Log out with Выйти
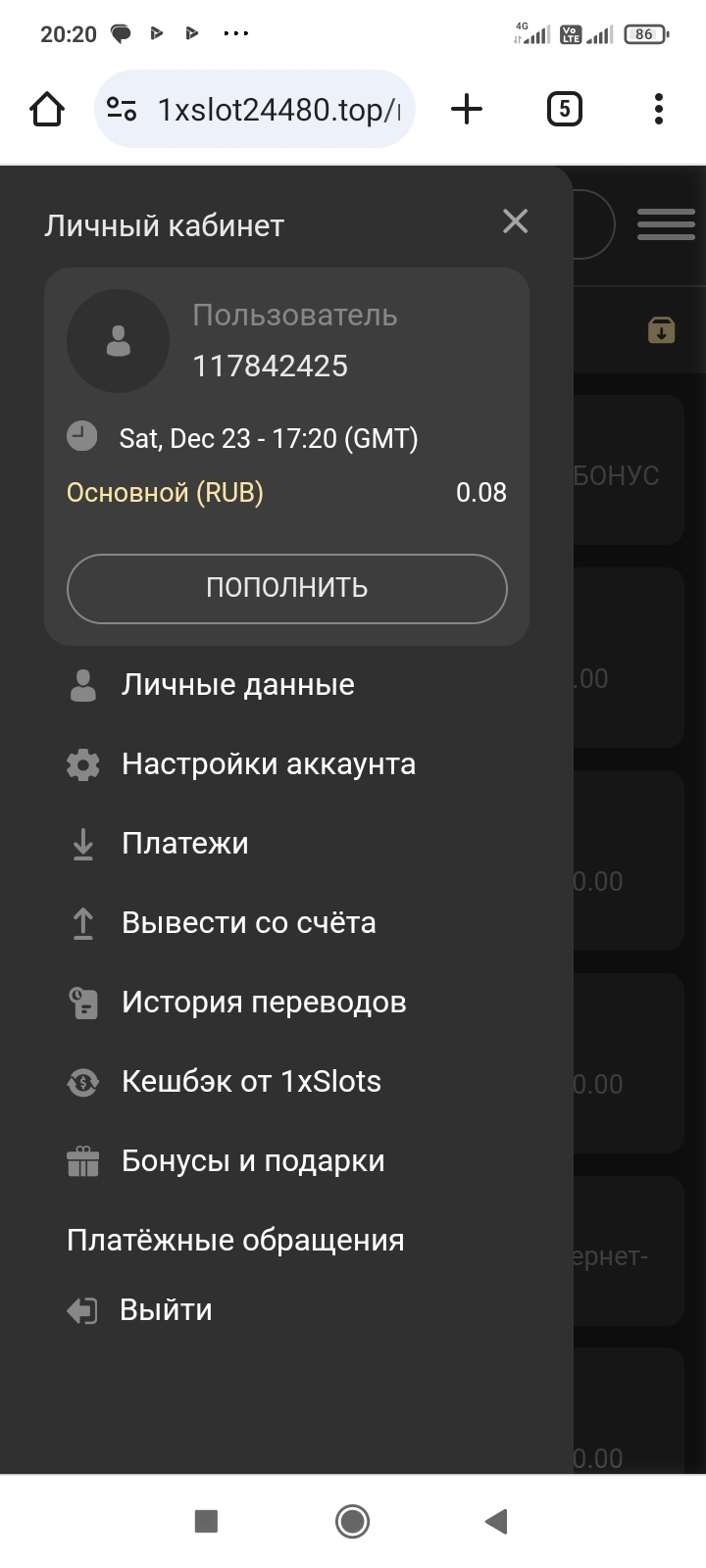The image size is (706, 1568). coord(165,1310)
